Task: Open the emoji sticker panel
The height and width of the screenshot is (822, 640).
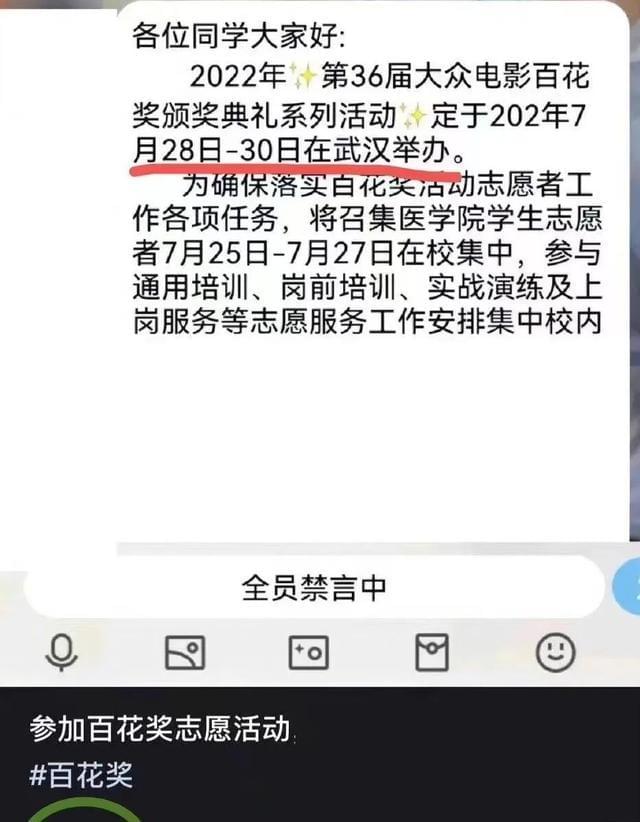Action: [x=555, y=653]
